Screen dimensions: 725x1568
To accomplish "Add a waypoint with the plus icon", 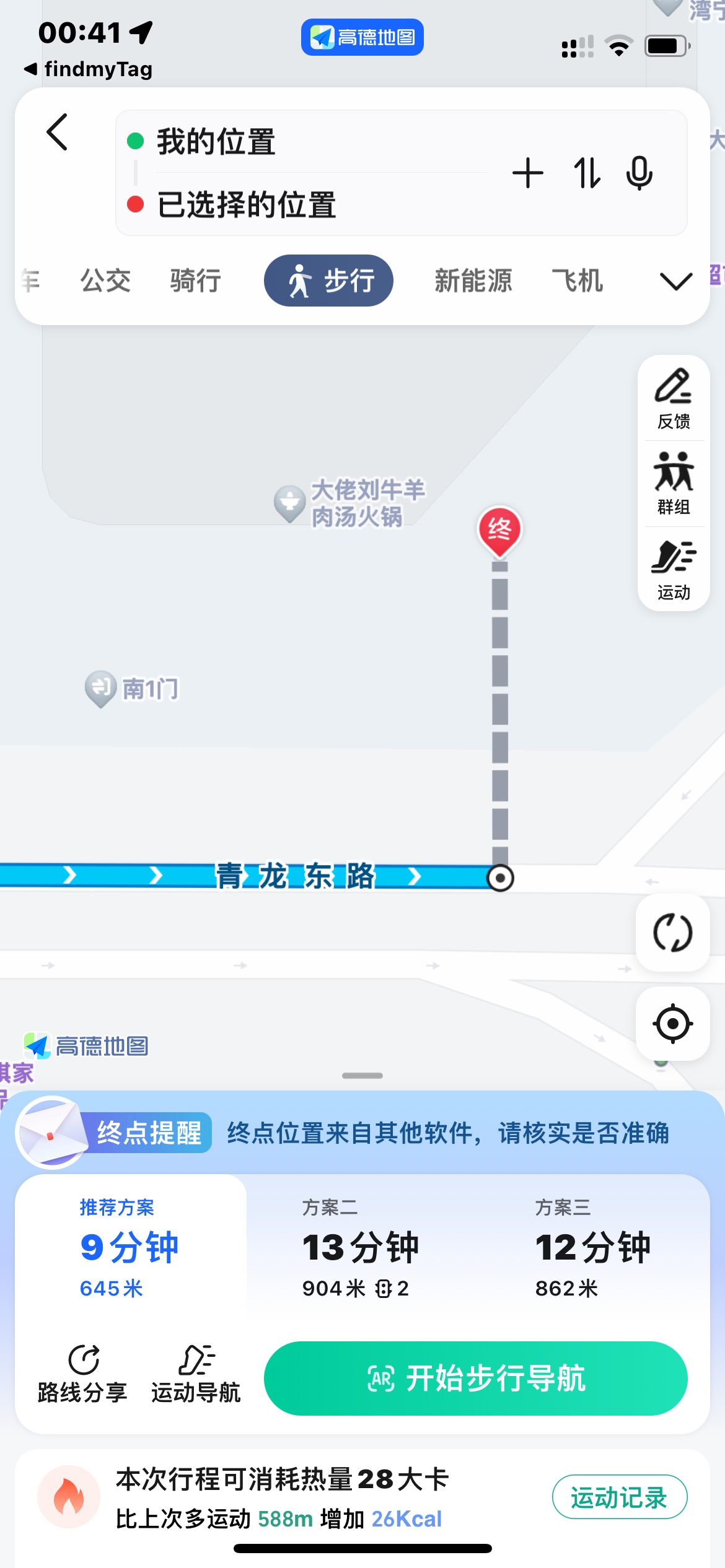I will click(528, 173).
